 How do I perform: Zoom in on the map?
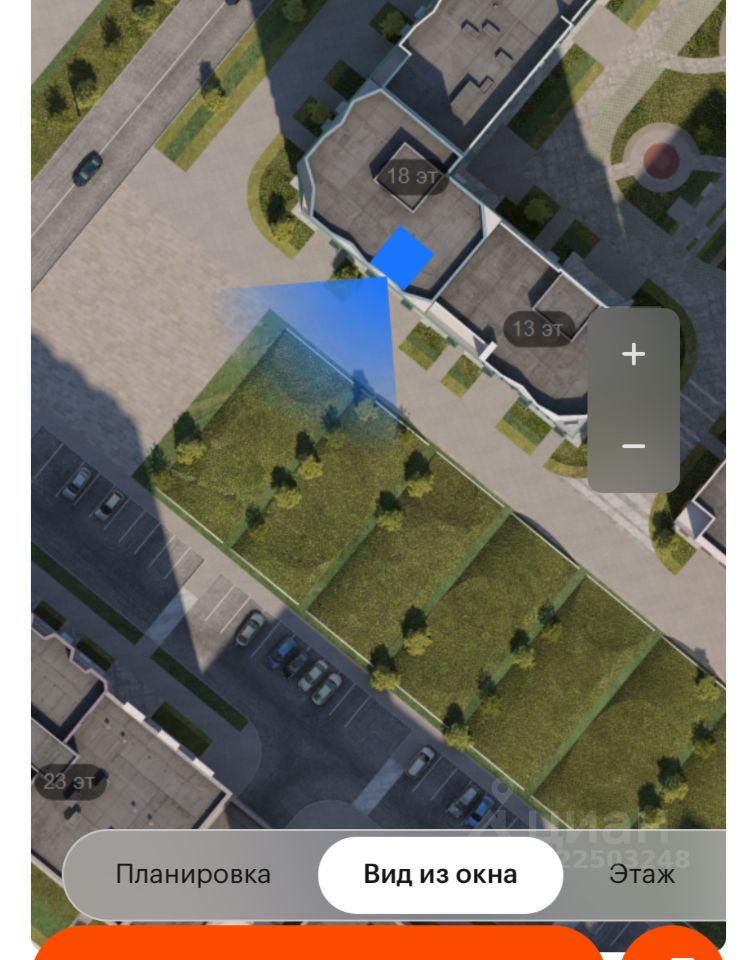[633, 354]
